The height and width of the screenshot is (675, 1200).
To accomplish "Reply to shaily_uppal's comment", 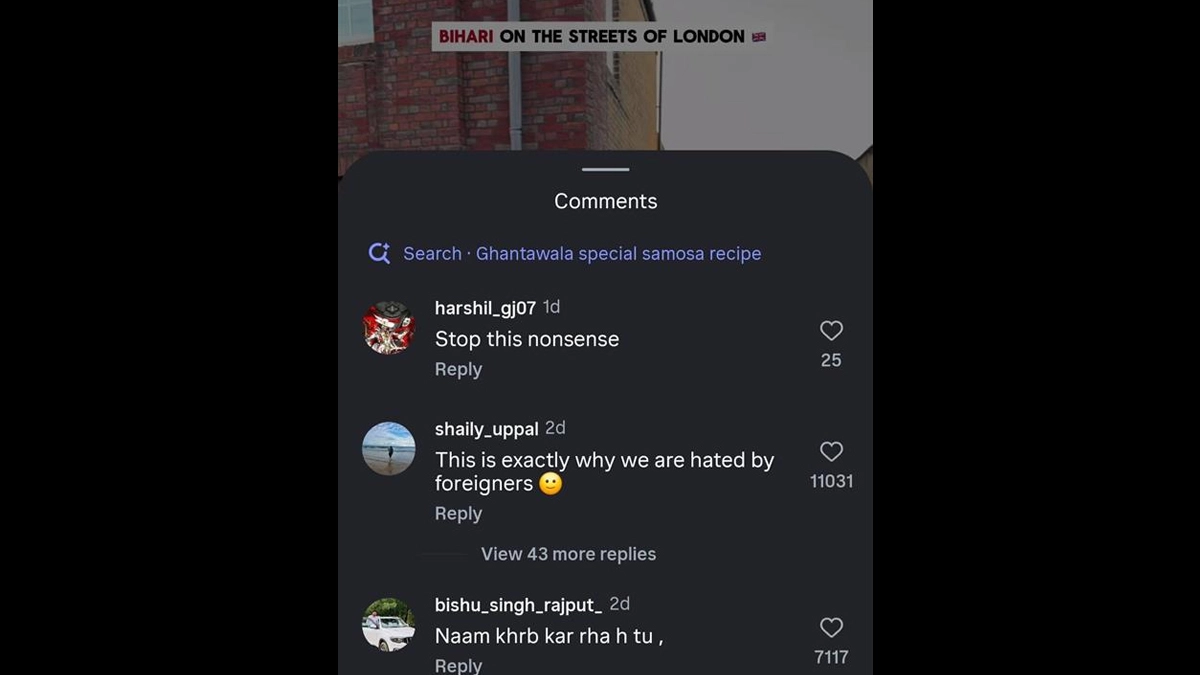I will tap(458, 513).
